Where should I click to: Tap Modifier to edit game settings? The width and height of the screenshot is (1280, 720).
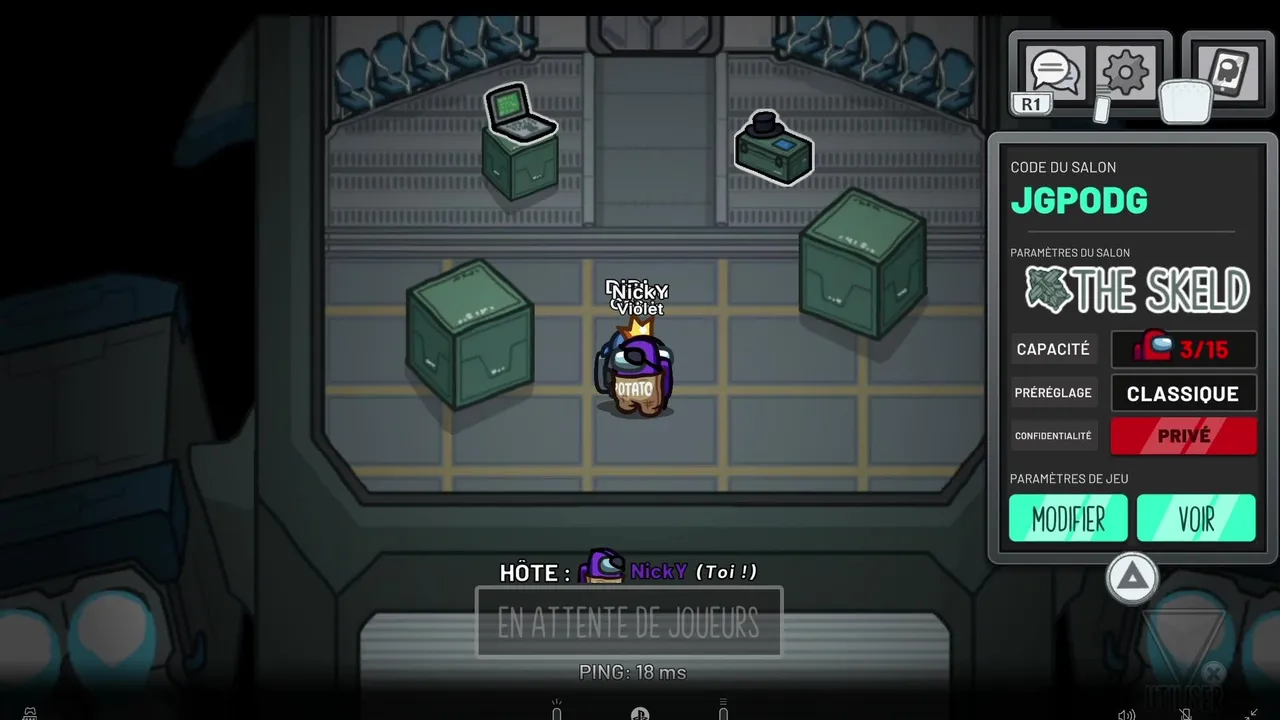click(x=1068, y=519)
